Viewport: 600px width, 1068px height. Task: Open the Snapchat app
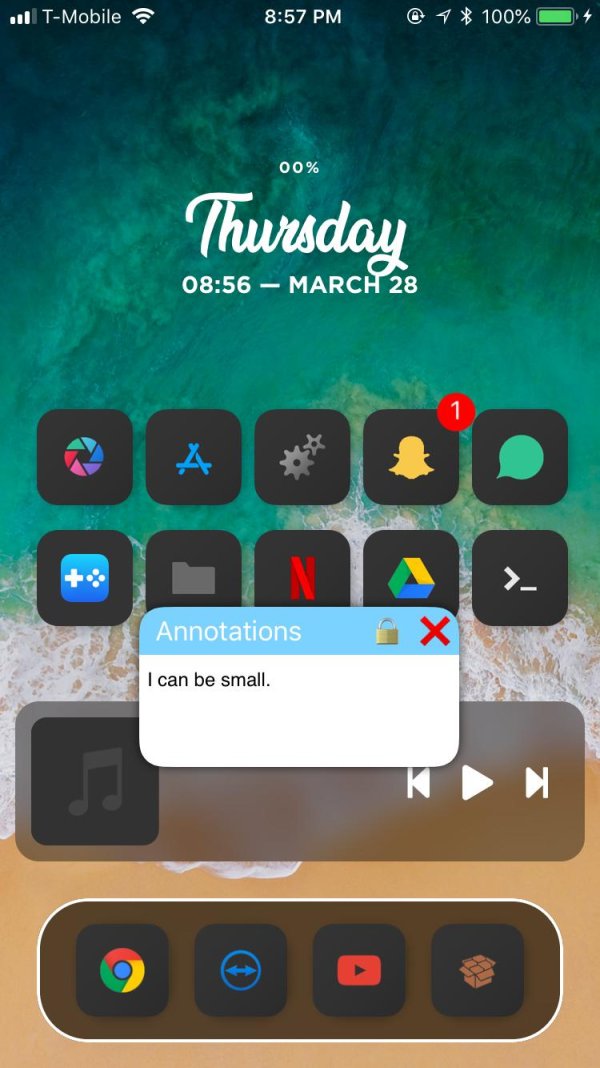click(411, 458)
